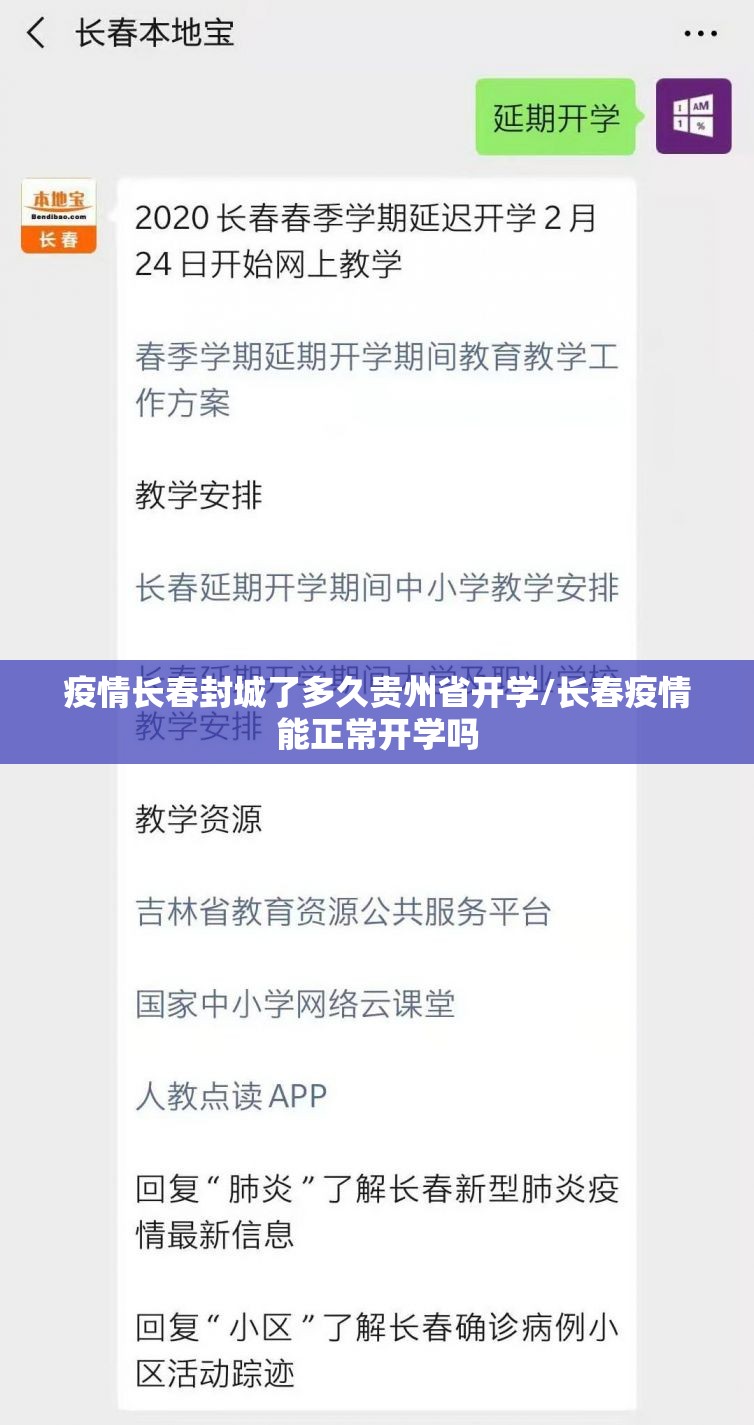Tap your own purple profile avatar
Viewport: 754px width, 1425px height.
[x=693, y=116]
